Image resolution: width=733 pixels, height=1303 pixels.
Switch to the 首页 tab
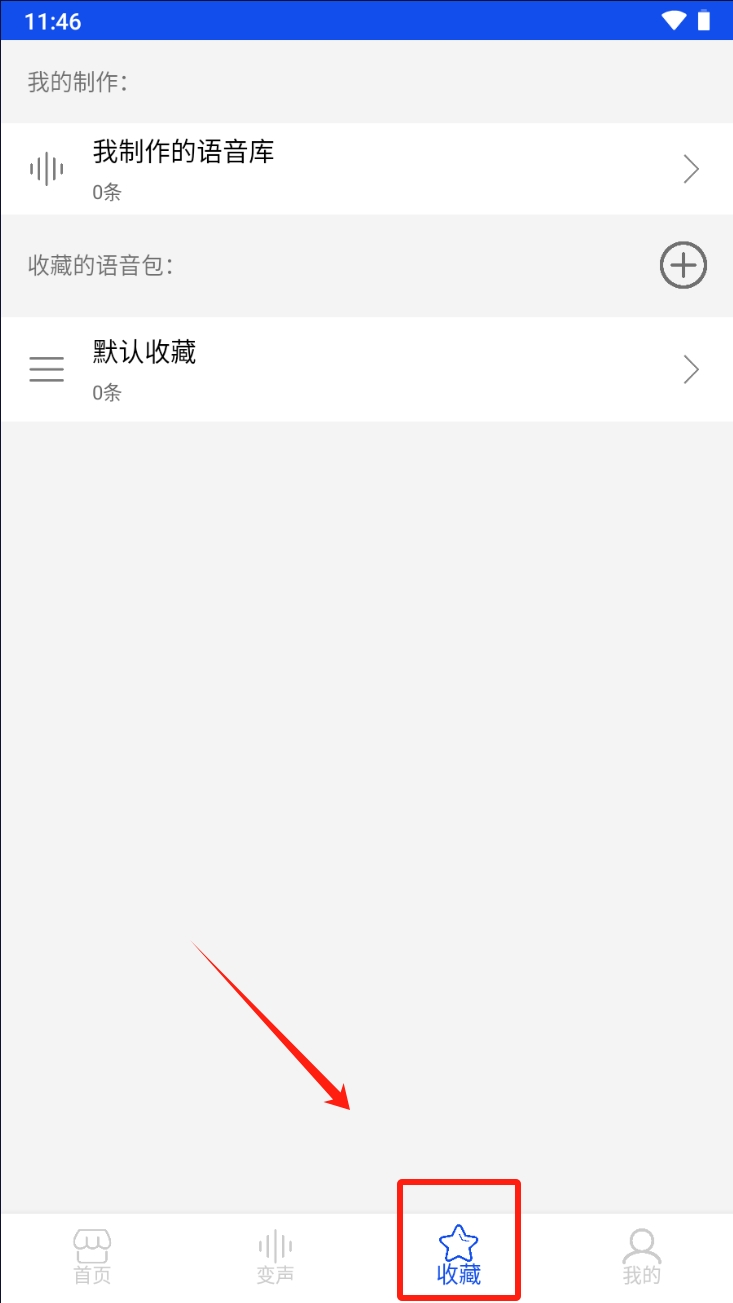pos(92,1256)
